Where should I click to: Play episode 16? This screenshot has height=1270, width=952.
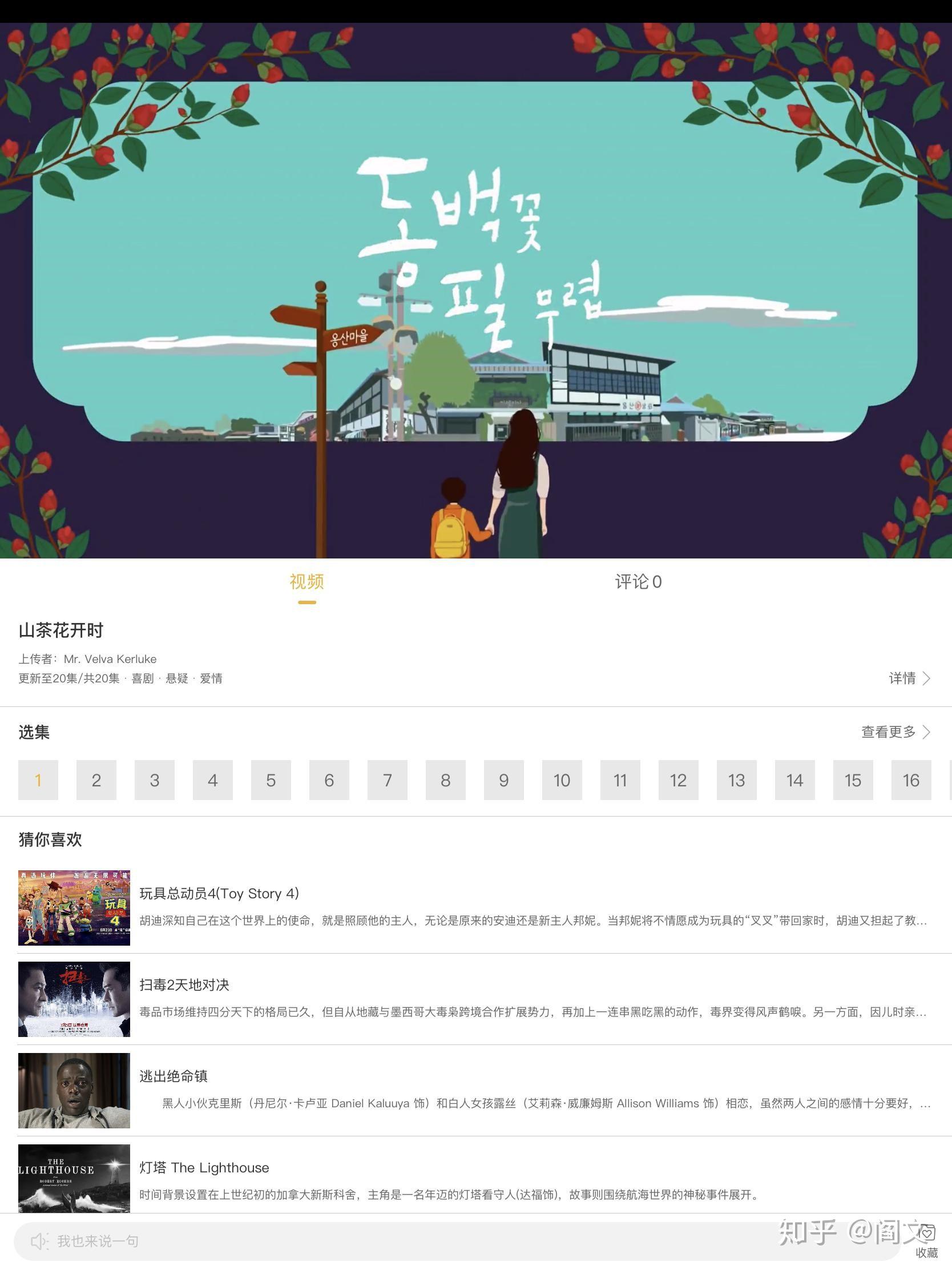point(911,779)
